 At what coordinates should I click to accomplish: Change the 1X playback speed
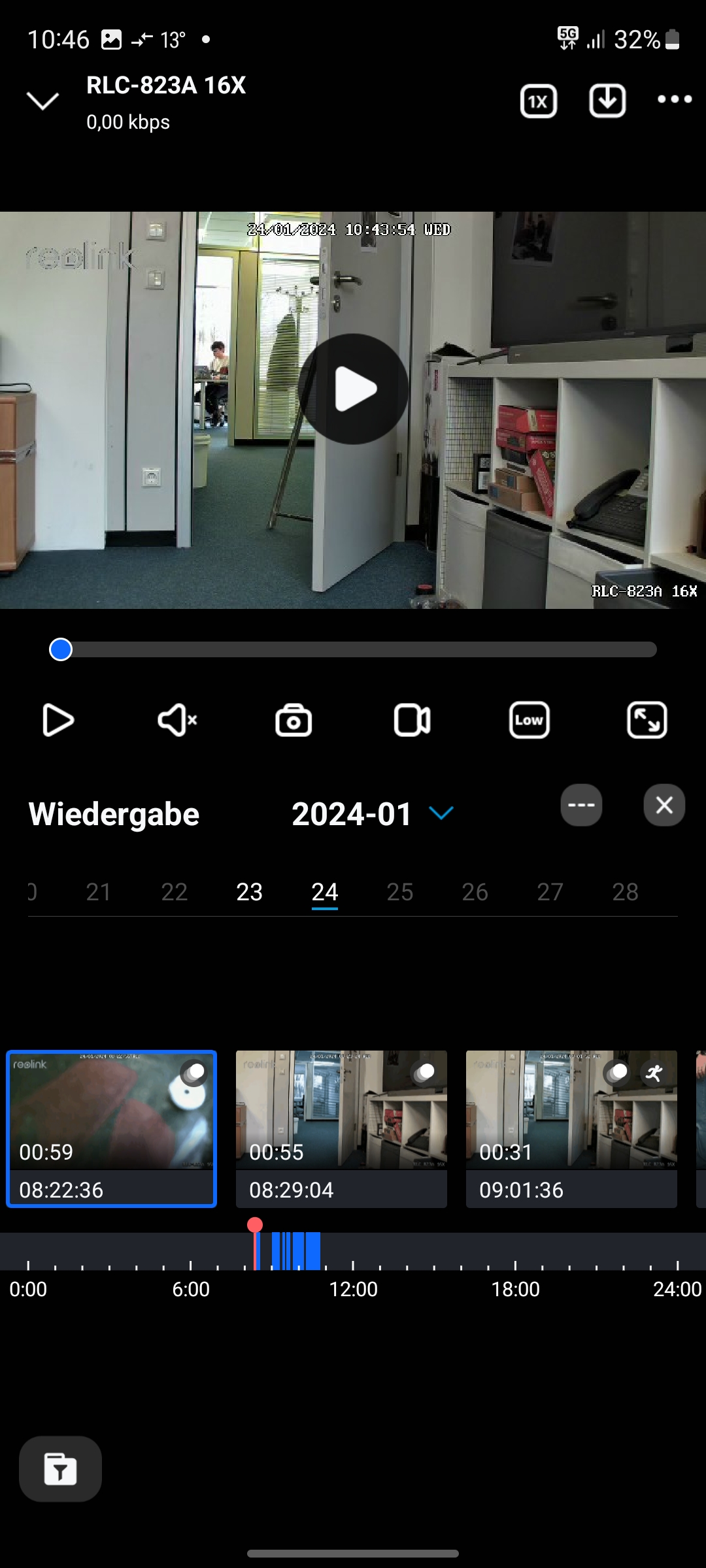coord(538,101)
